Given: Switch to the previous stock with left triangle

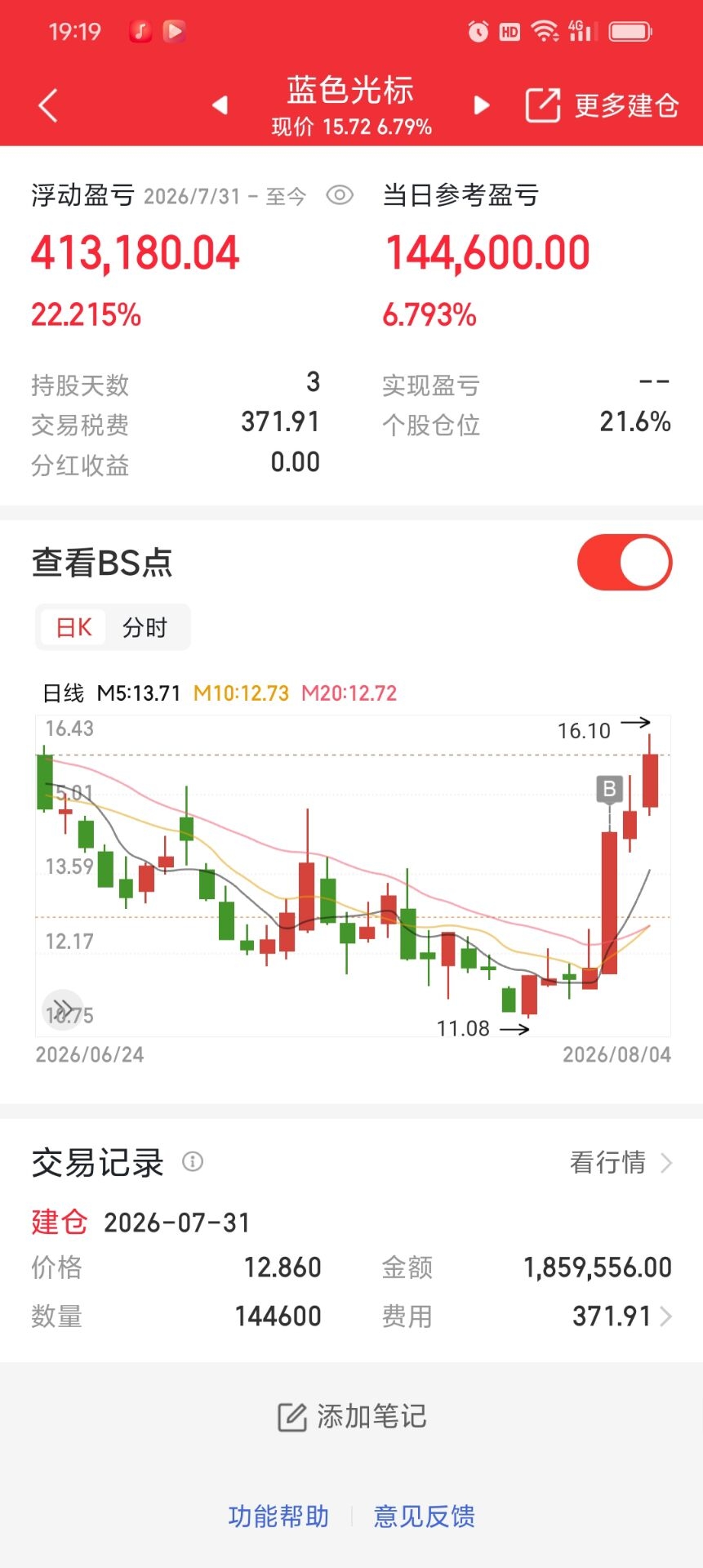Looking at the screenshot, I should click(220, 105).
